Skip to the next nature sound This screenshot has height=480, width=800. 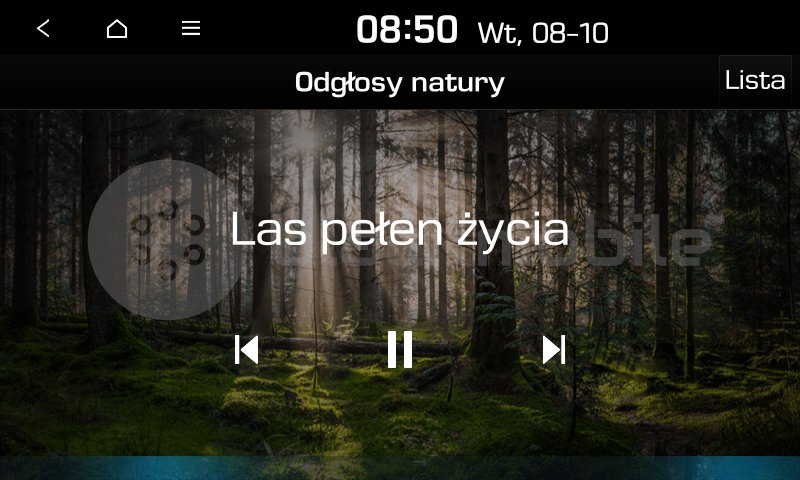pyautogui.click(x=553, y=350)
